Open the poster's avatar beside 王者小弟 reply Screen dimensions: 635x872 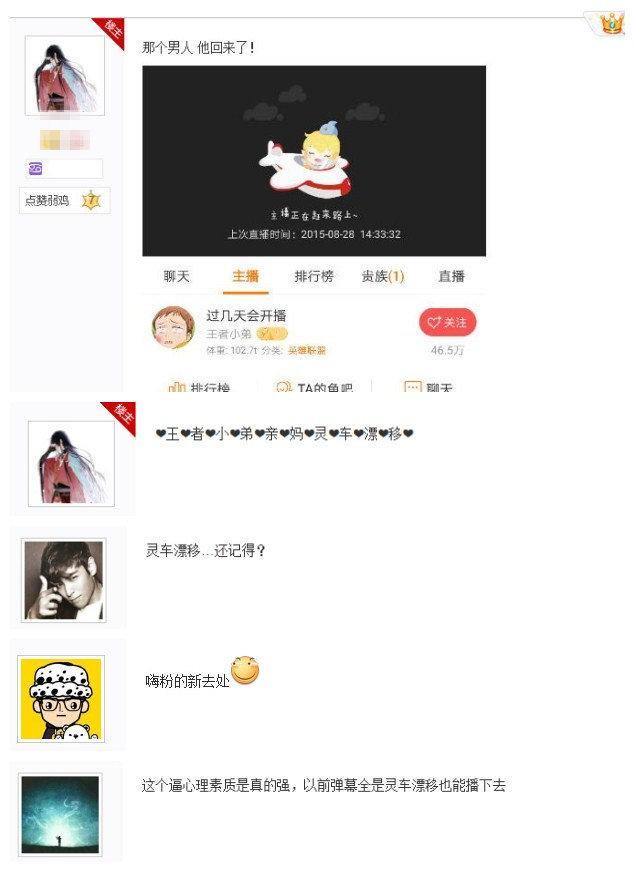tap(71, 462)
